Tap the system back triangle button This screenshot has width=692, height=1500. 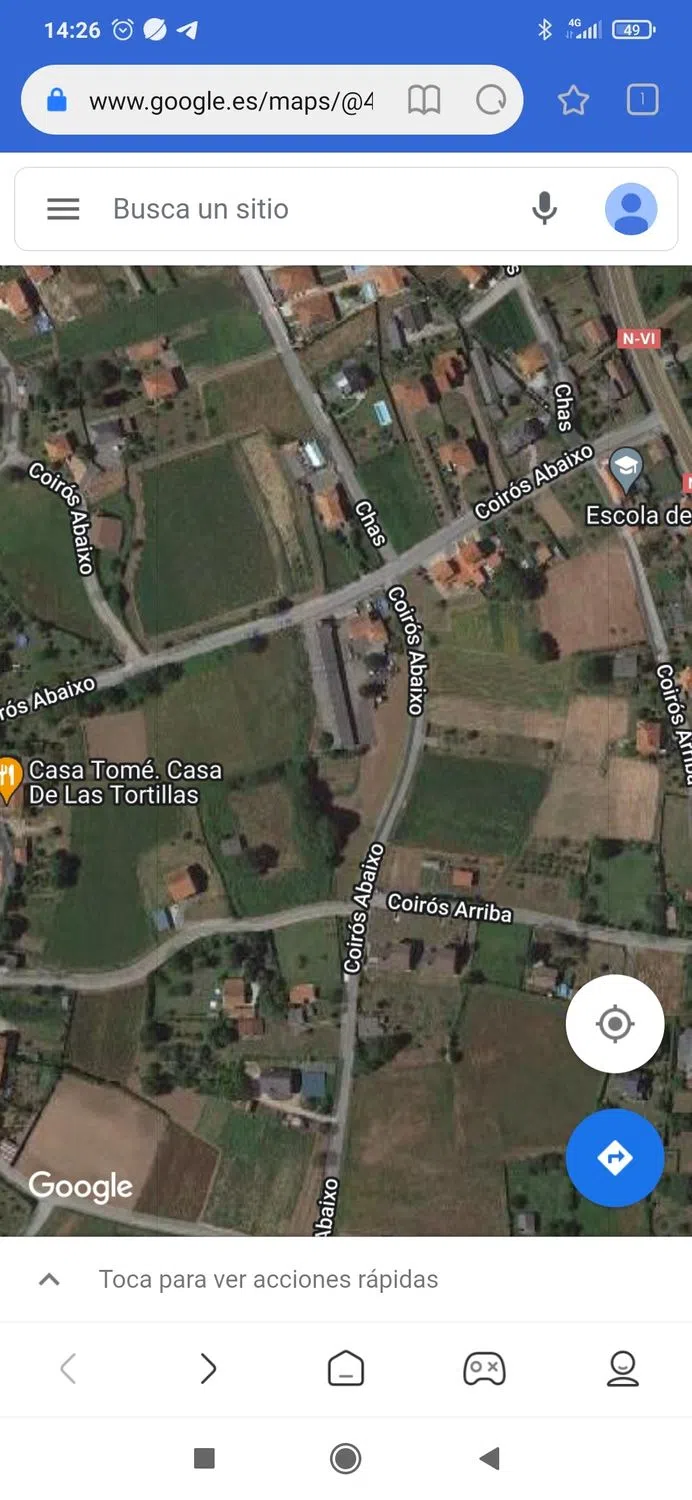(x=489, y=1458)
